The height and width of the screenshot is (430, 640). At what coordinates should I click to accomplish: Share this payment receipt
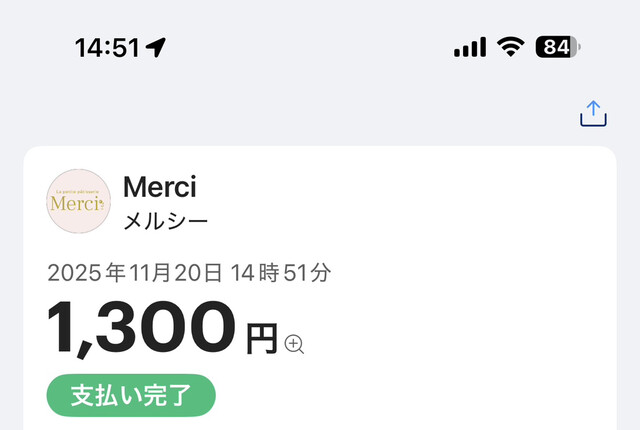[593, 114]
